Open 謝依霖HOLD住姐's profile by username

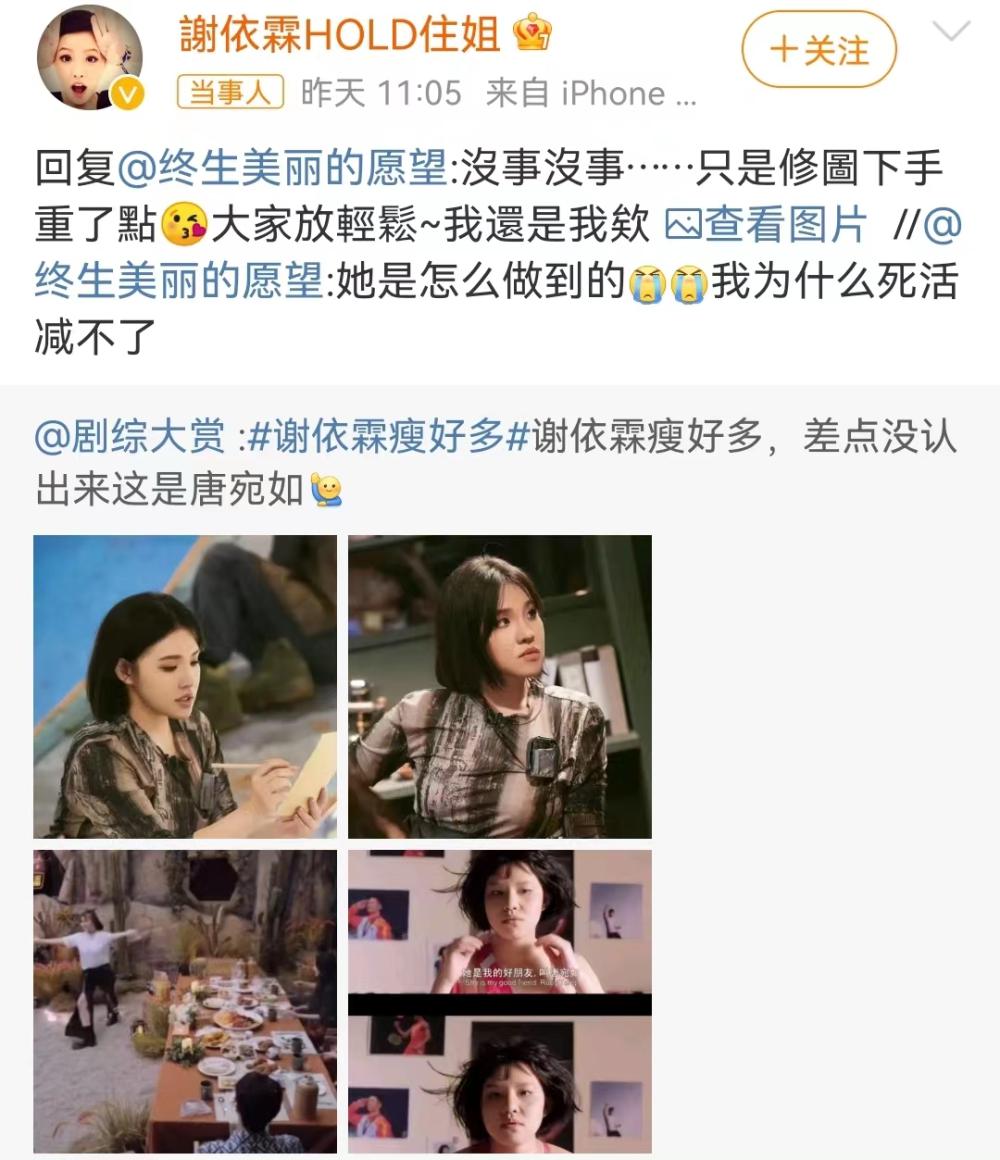coord(340,35)
